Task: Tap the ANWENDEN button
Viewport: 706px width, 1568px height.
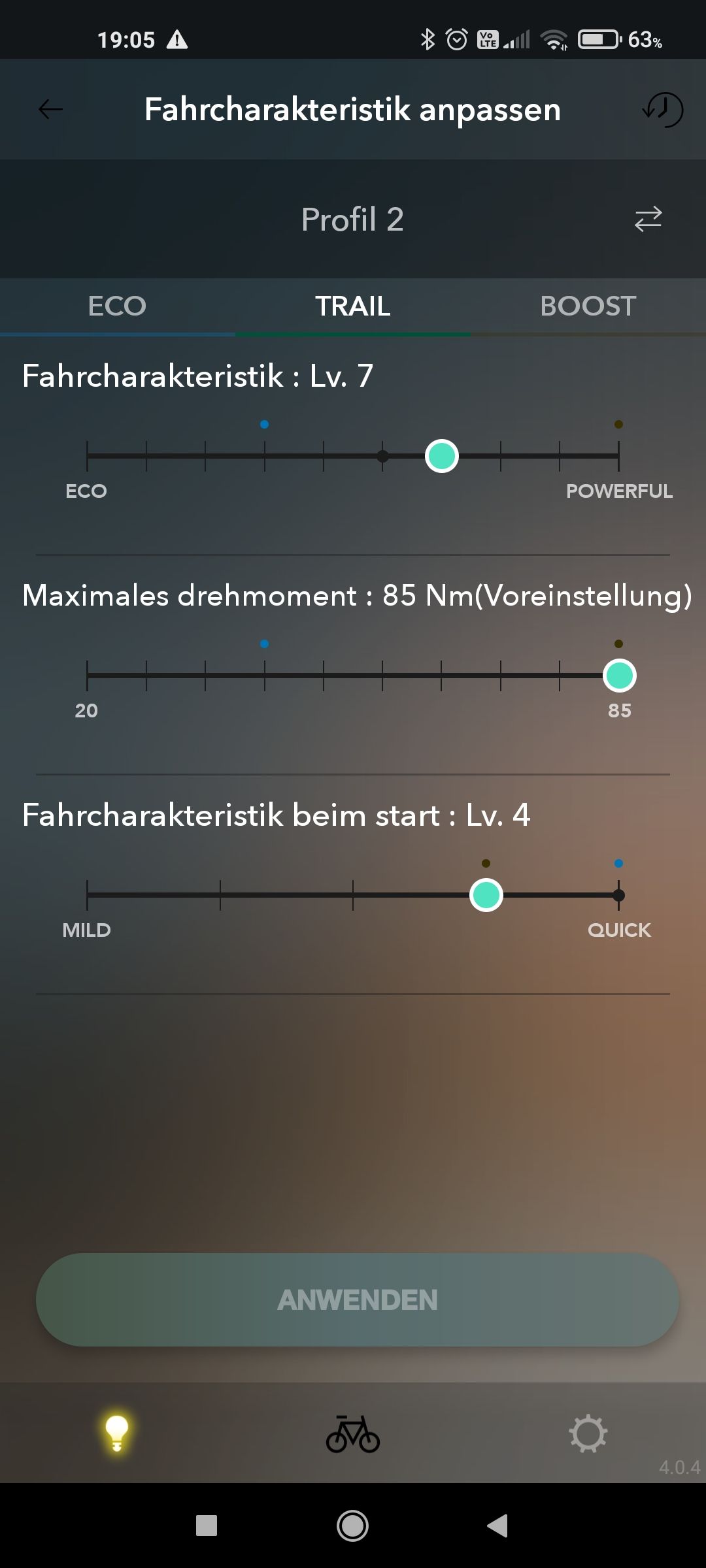Action: click(357, 1300)
